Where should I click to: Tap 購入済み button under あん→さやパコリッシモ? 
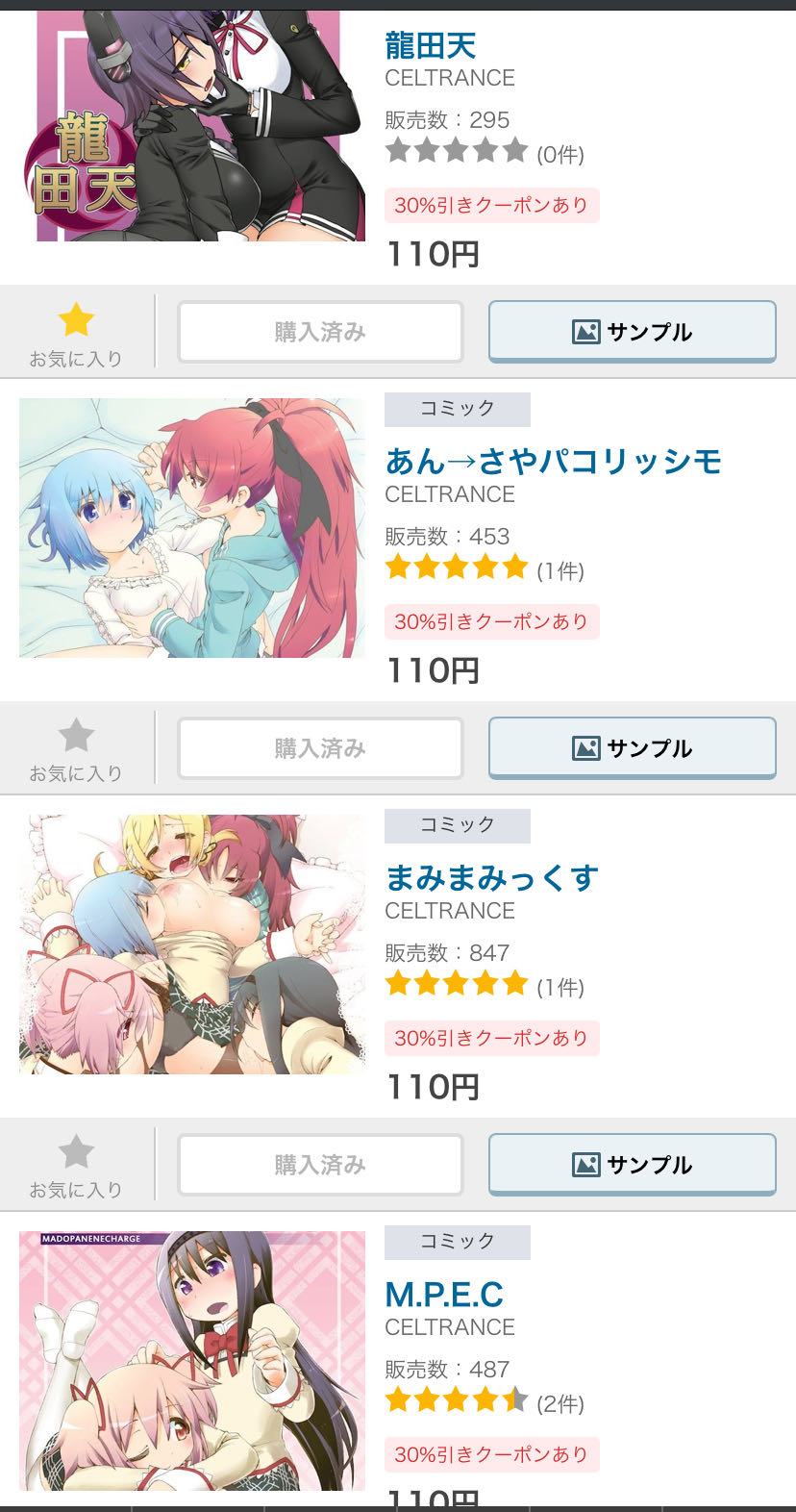click(320, 748)
